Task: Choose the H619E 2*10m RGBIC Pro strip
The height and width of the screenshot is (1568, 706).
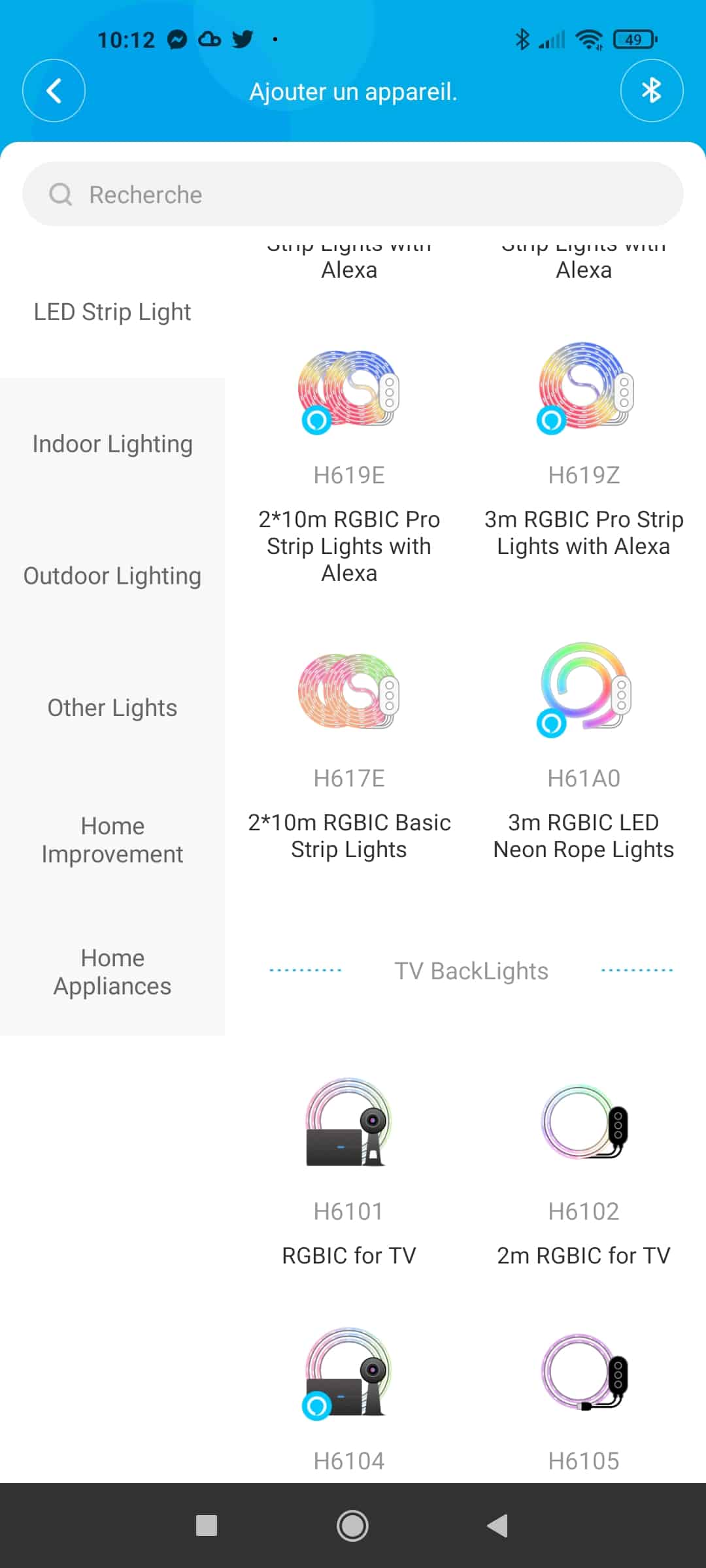Action: click(x=349, y=464)
